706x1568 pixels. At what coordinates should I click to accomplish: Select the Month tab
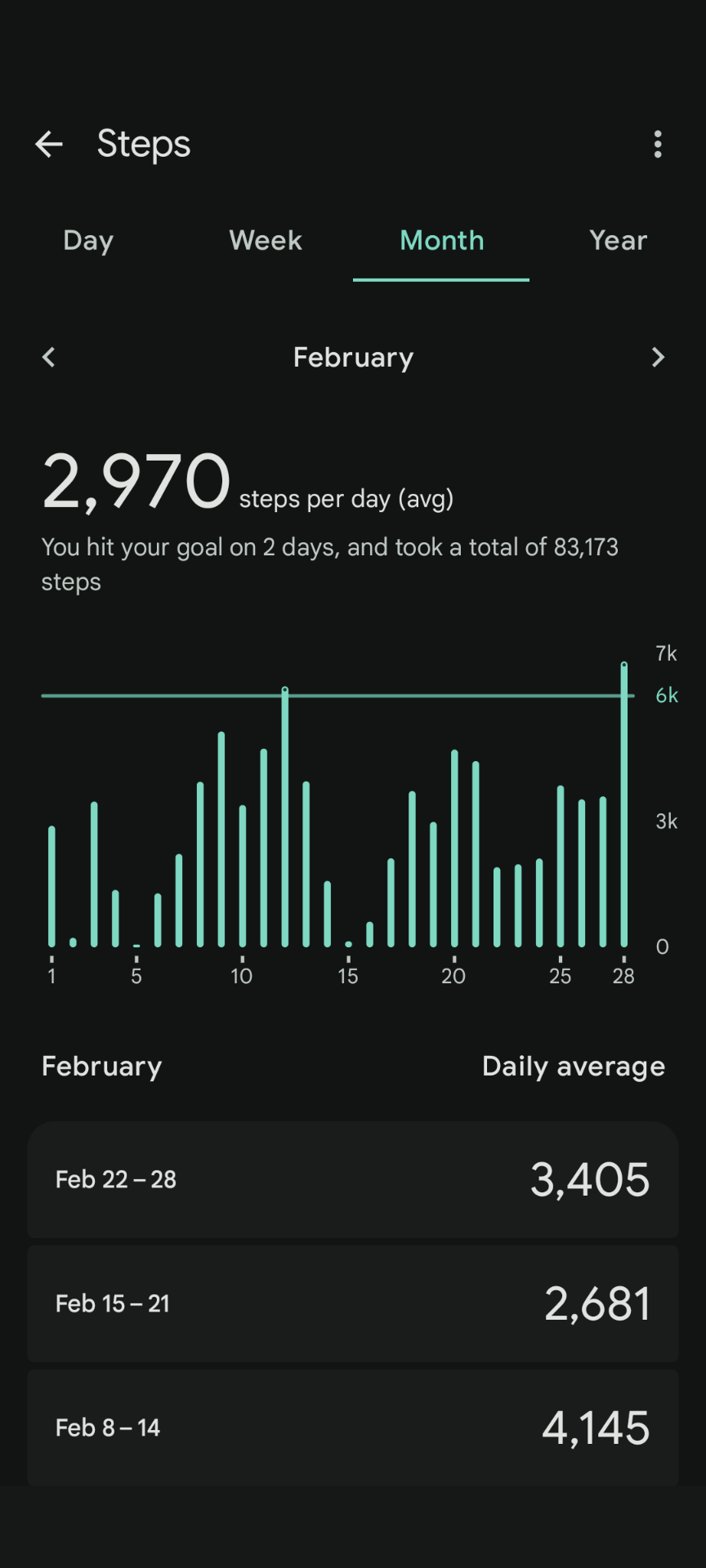(441, 241)
